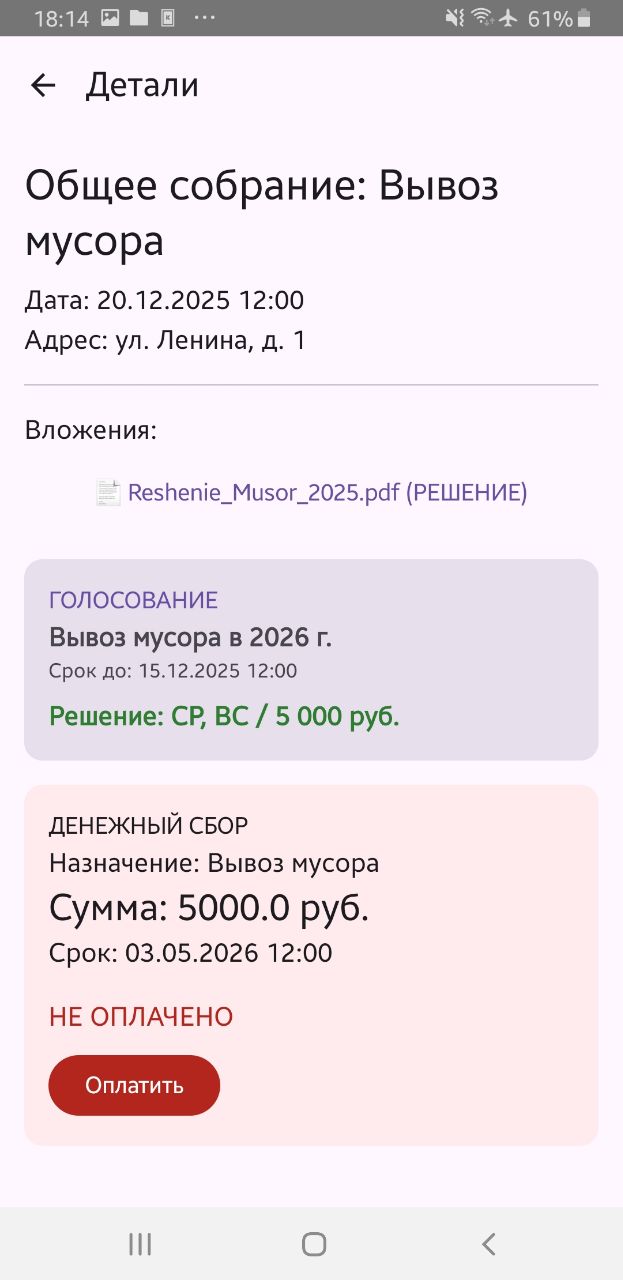Screen dimensions: 623x1280
Task: Open the Голосование card on Вывоз мусора
Action: [x=311, y=659]
